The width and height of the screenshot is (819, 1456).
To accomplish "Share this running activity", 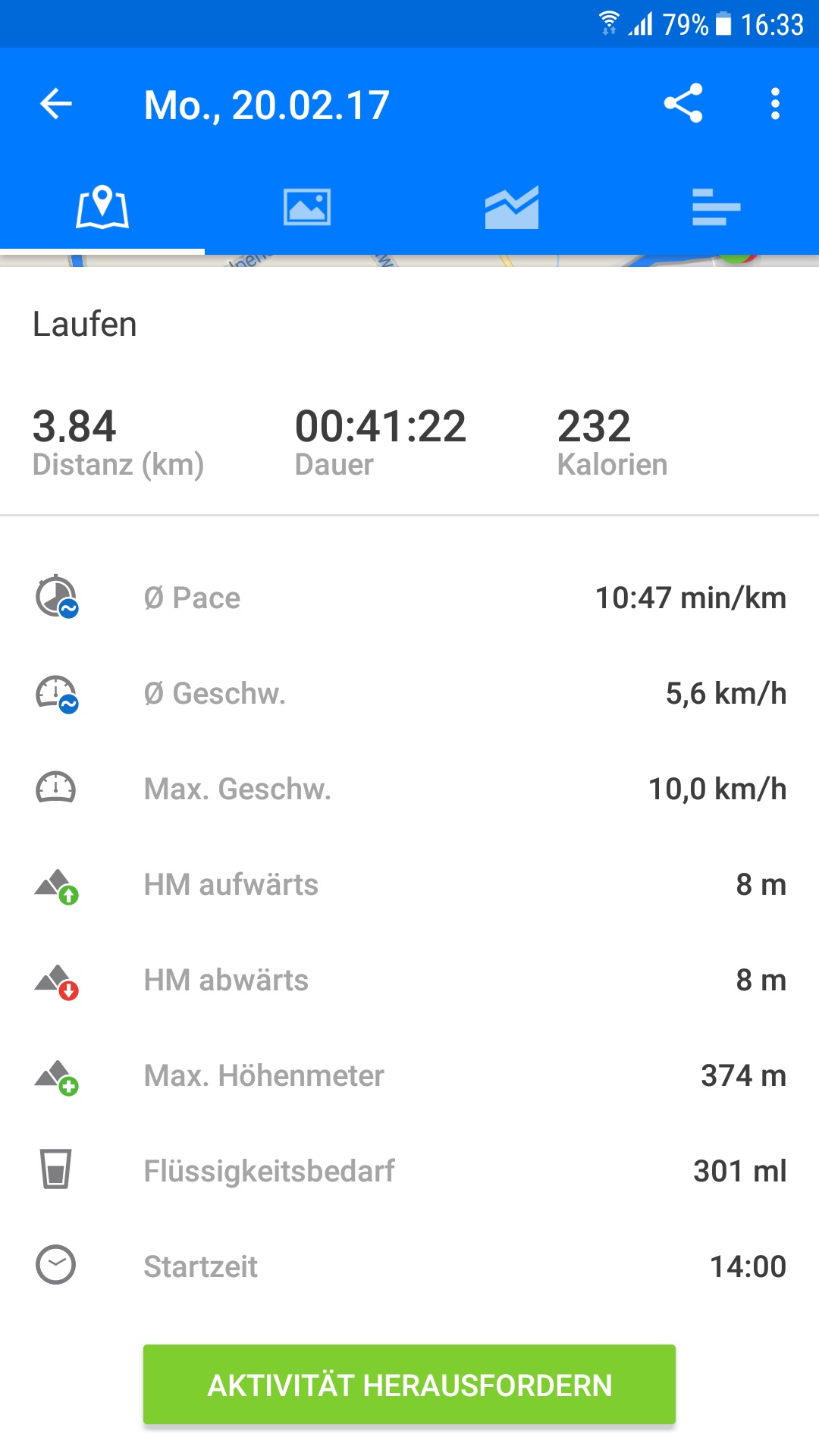I will (x=683, y=104).
